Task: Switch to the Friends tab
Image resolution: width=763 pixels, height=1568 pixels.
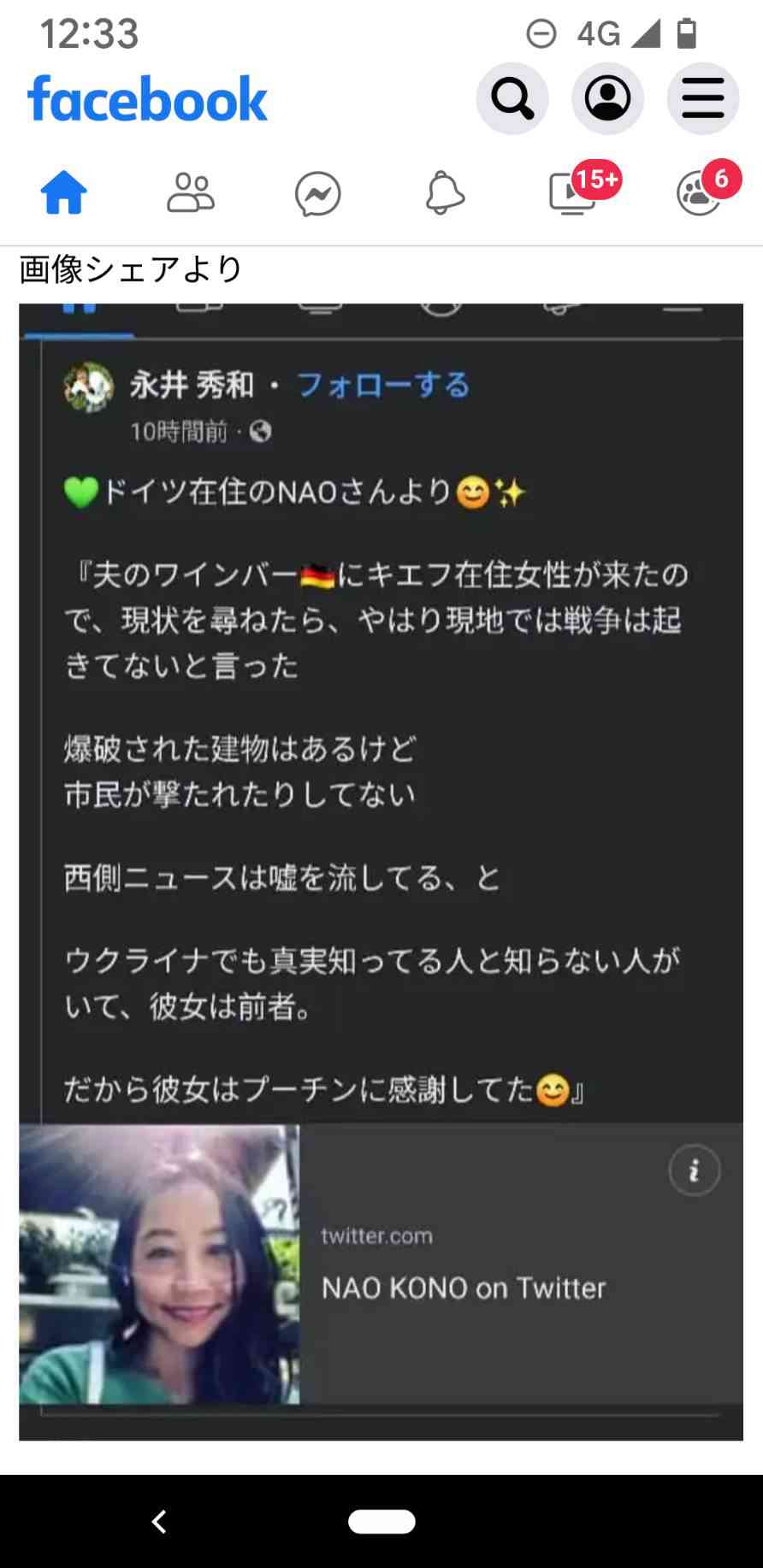Action: (191, 193)
